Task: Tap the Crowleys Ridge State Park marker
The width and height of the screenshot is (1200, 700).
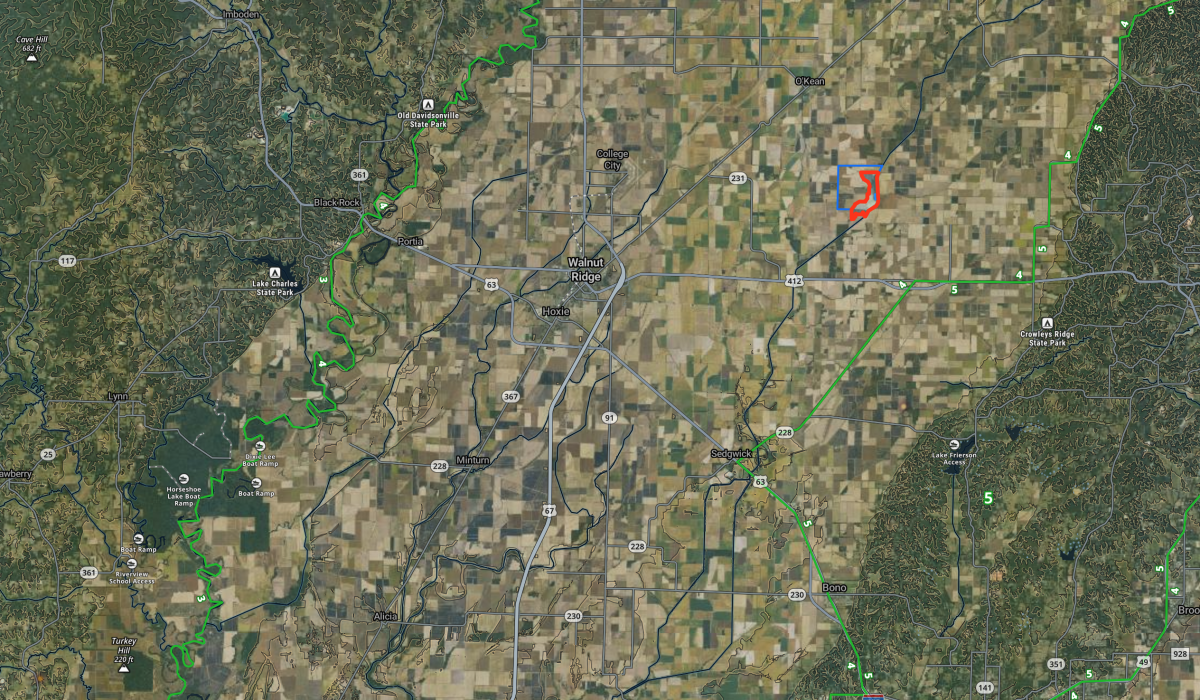Action: [x=1047, y=322]
